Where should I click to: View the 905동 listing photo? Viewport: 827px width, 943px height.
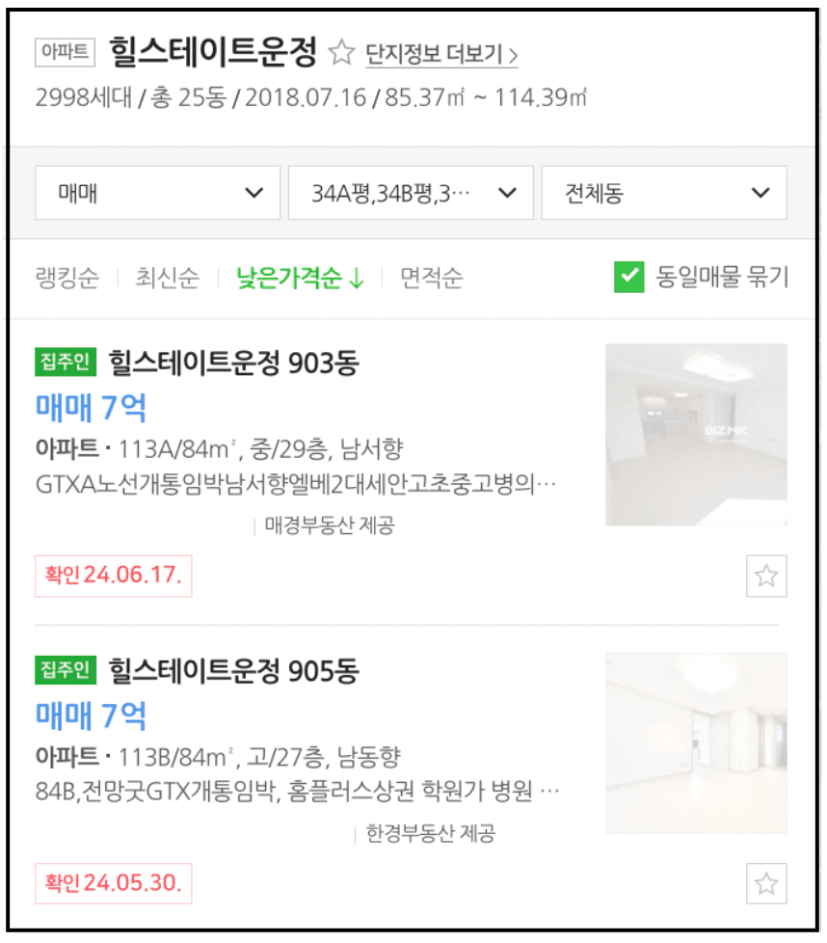pyautogui.click(x=695, y=742)
